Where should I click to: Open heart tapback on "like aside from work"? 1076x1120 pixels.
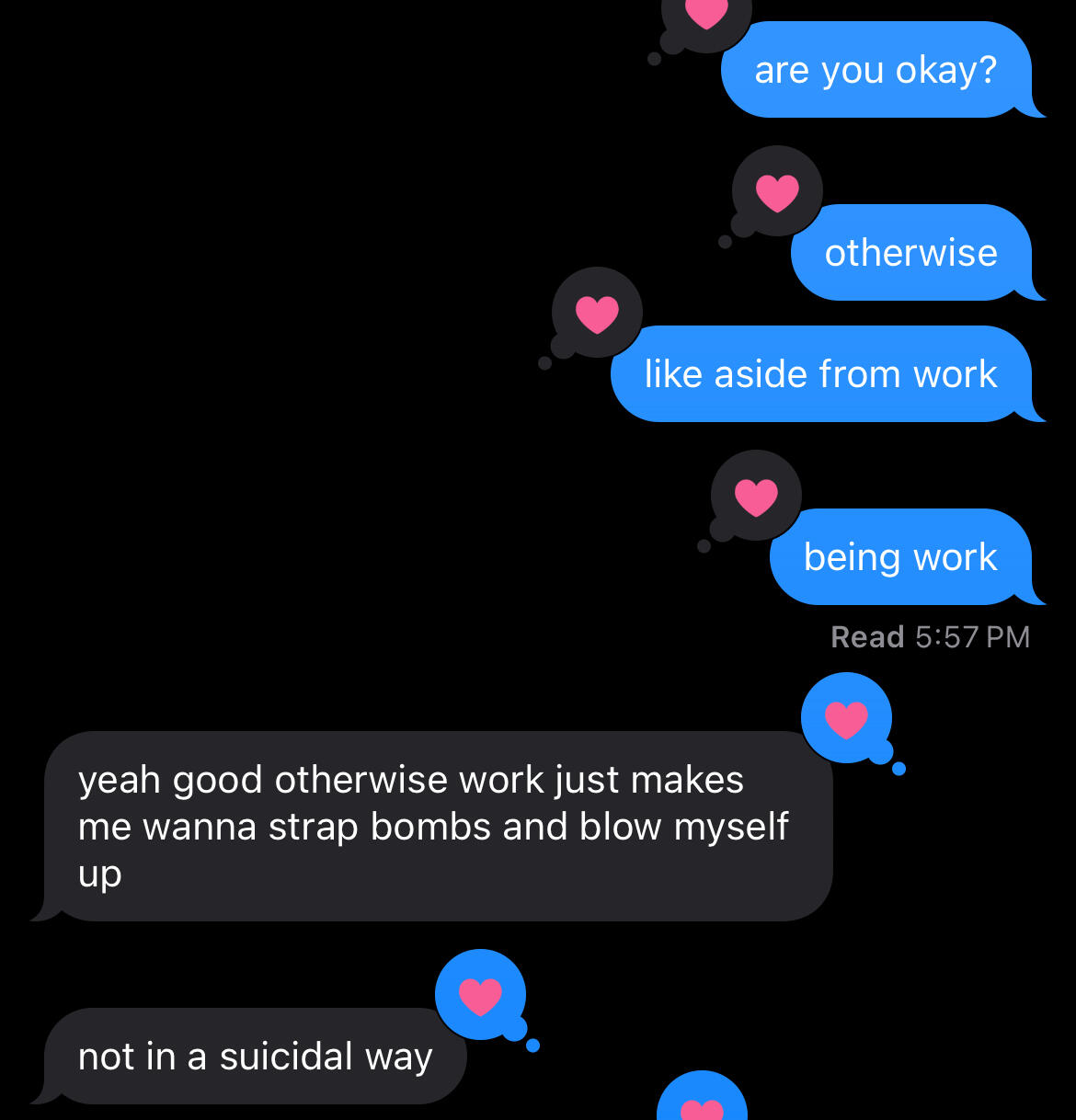[x=597, y=313]
